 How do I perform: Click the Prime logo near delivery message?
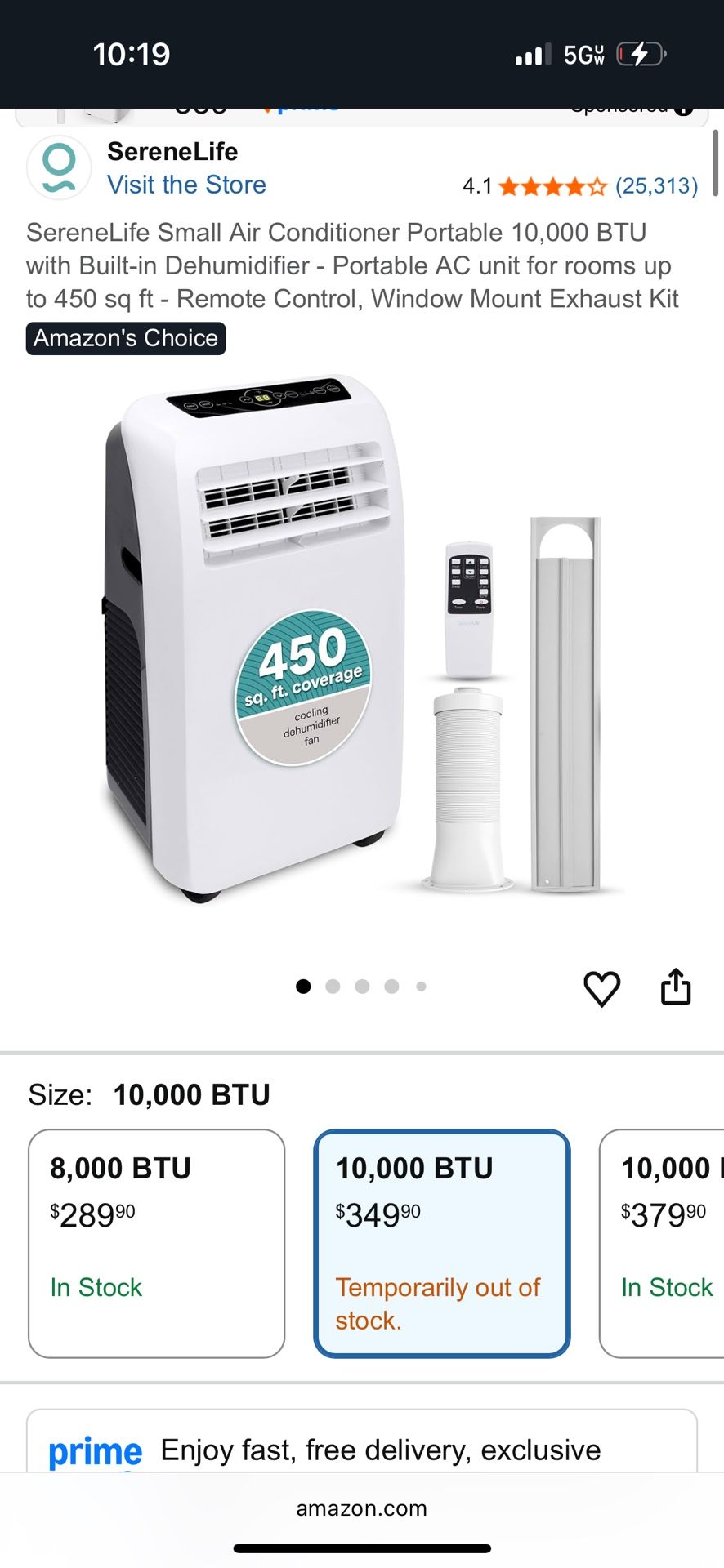point(96,1450)
